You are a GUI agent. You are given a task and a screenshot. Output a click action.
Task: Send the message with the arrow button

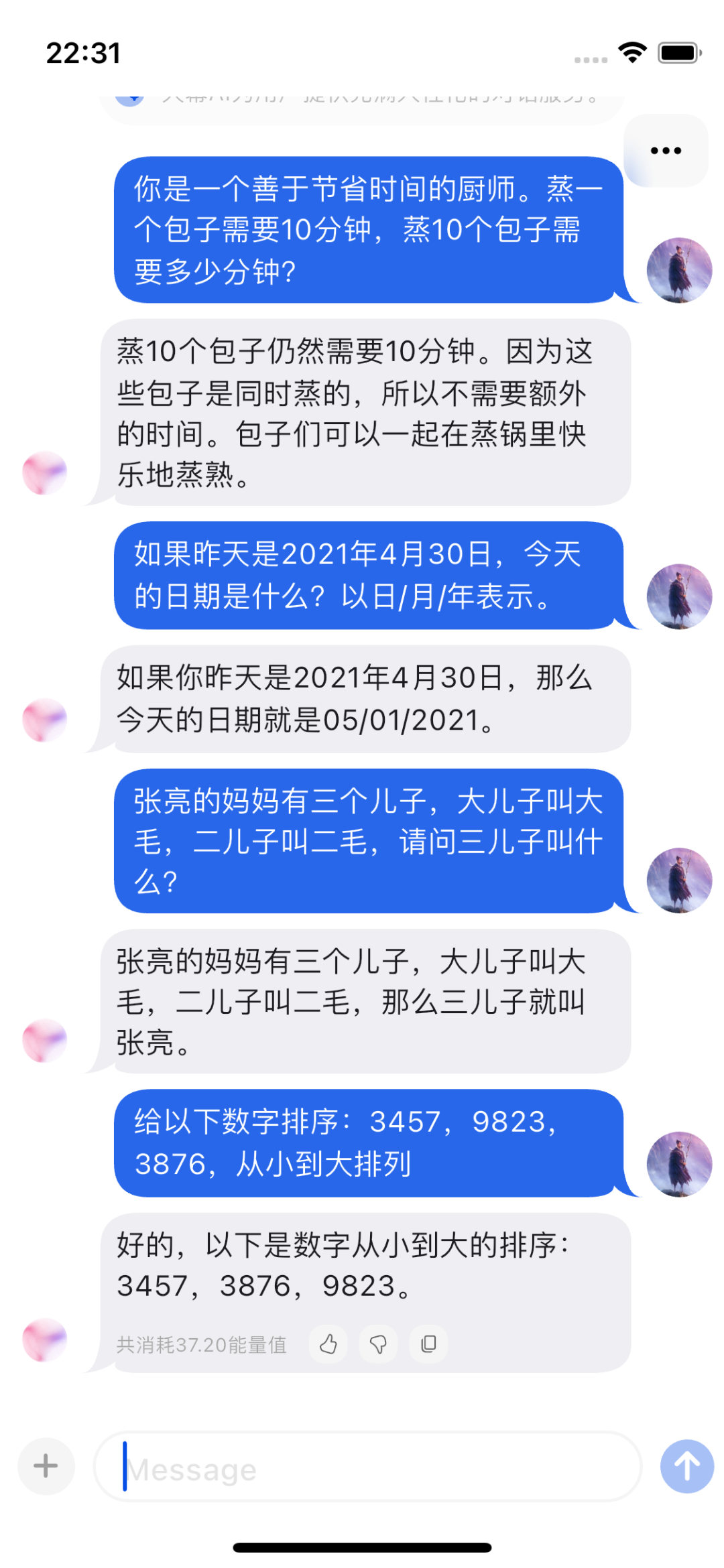[x=686, y=1465]
